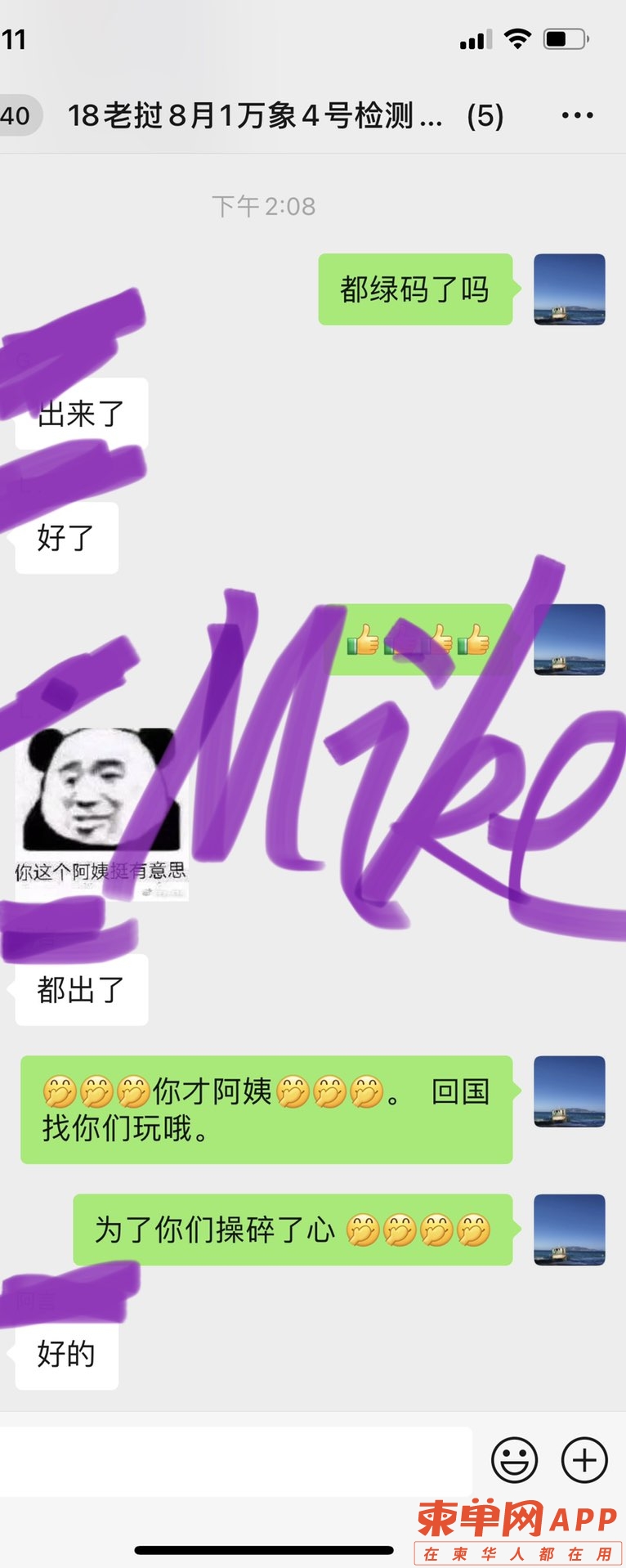The width and height of the screenshot is (626, 1568).
Task: Open sender avatar beside 都绿码了吗
Action: (569, 289)
